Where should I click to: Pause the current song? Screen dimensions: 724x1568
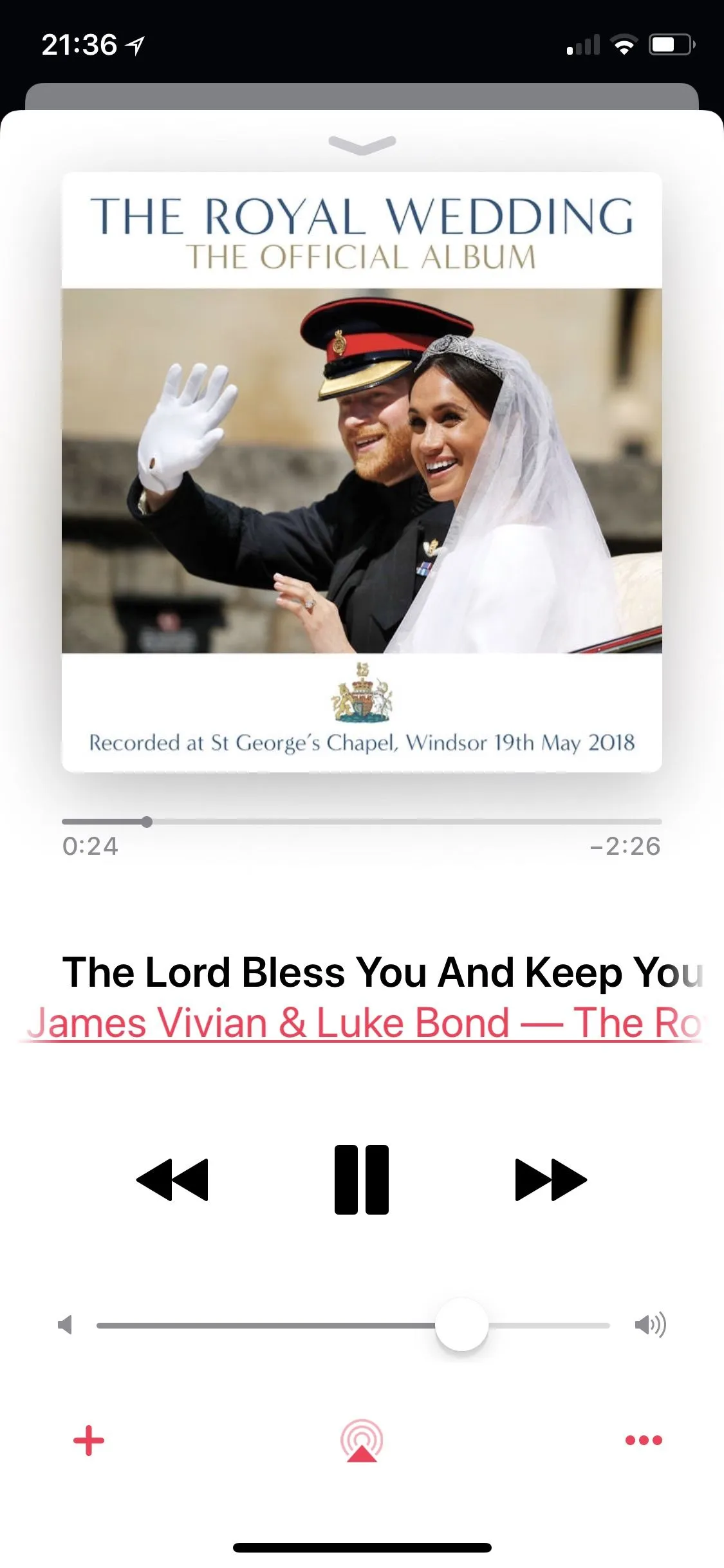pyautogui.click(x=362, y=1179)
